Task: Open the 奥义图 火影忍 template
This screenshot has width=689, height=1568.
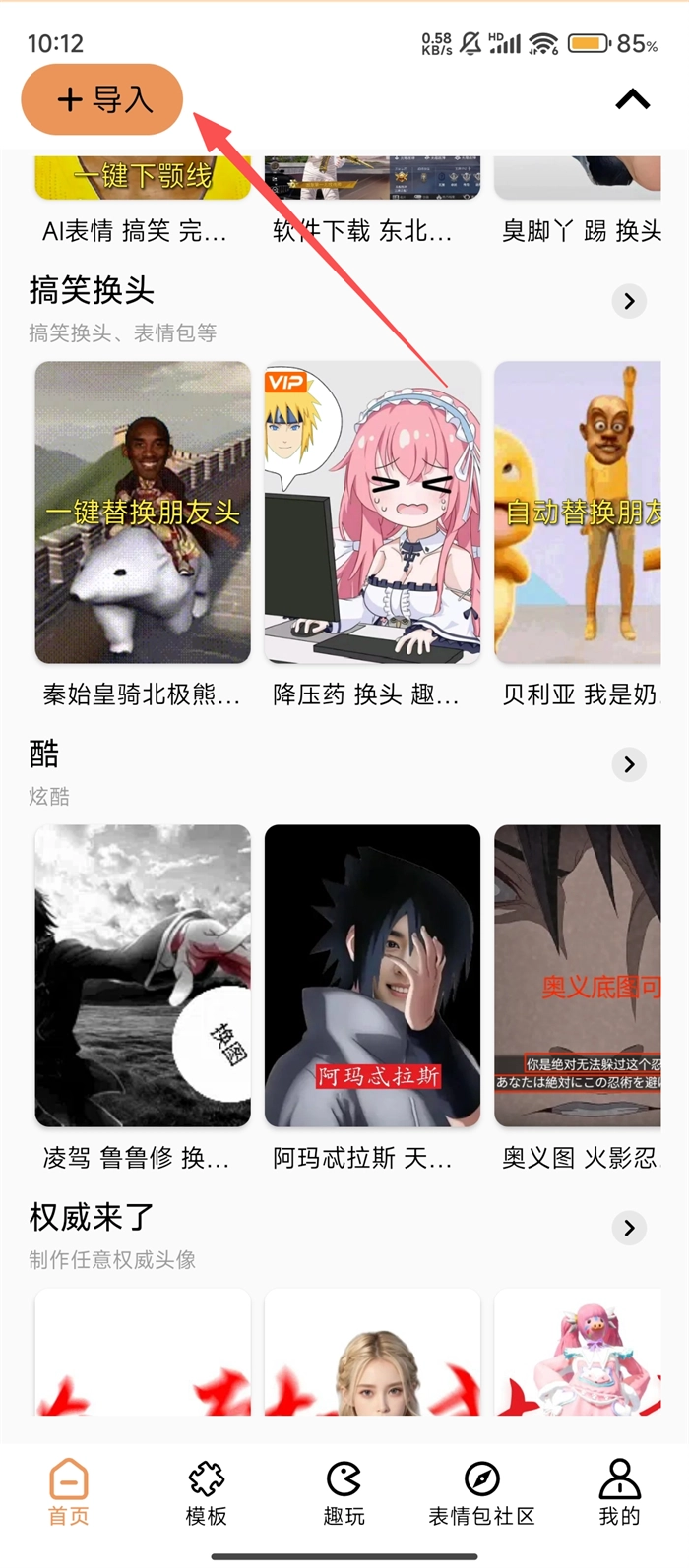Action: (x=578, y=975)
